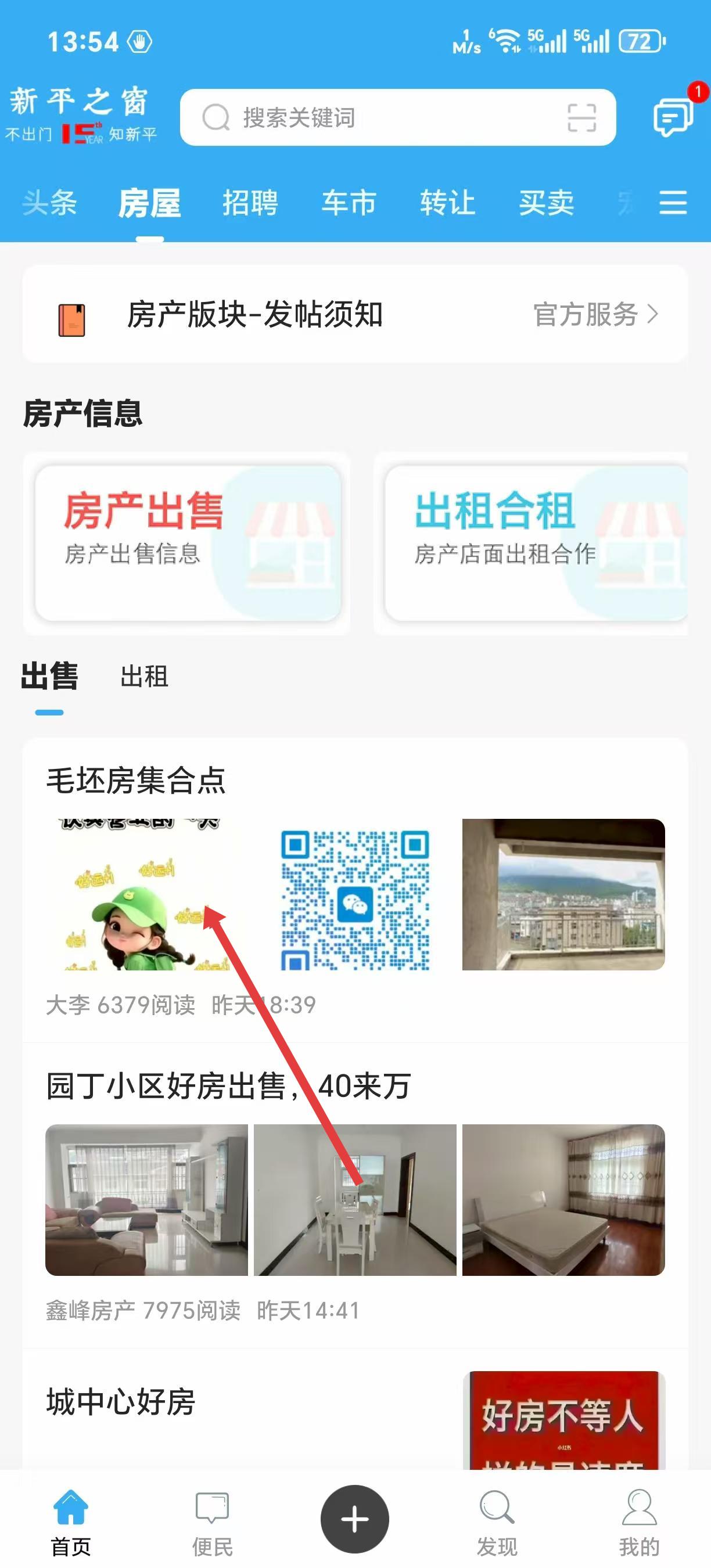
Task: Open the 房产出售 card
Action: 188,543
